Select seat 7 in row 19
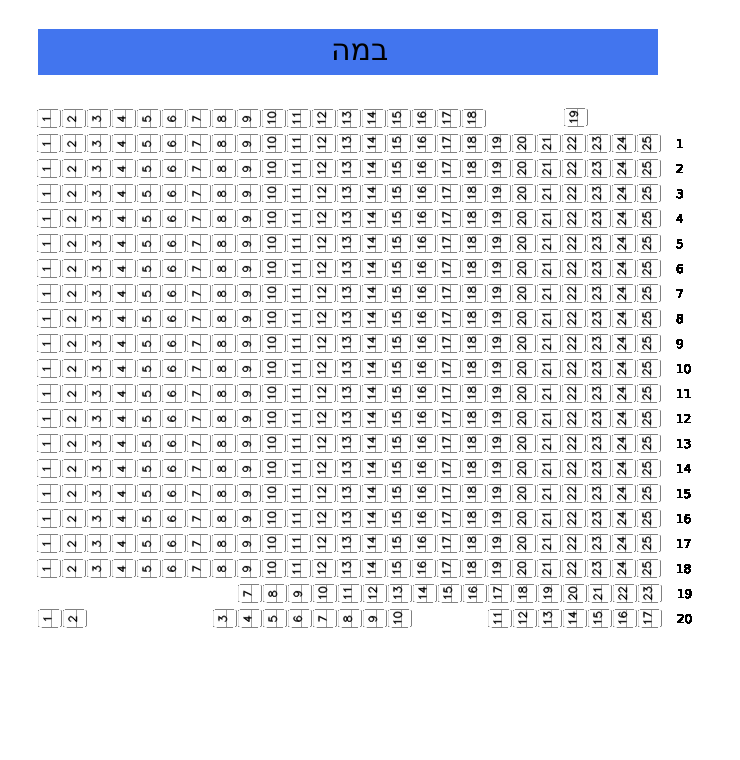Screen dimensions: 740x760 (247, 594)
